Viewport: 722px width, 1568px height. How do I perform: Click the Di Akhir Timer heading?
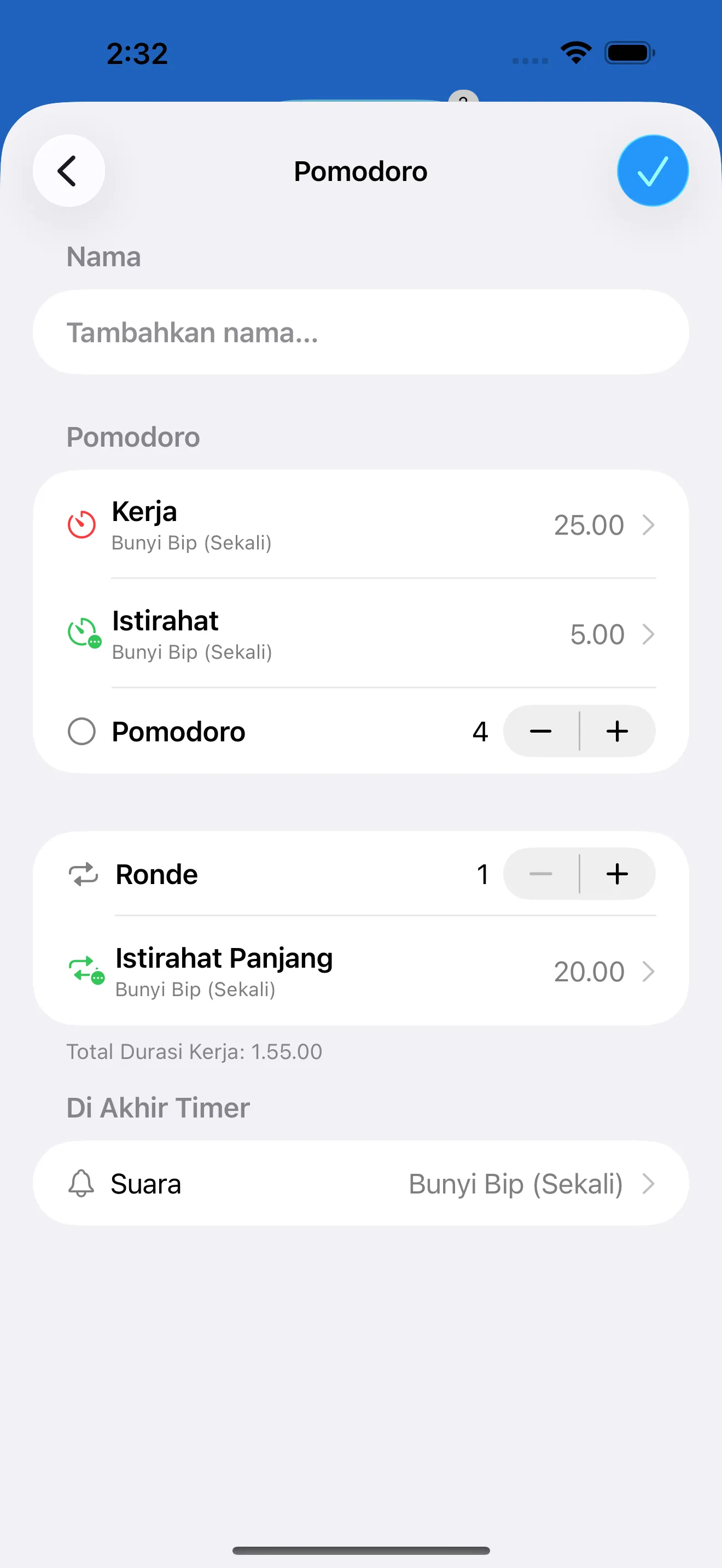coord(157,1107)
